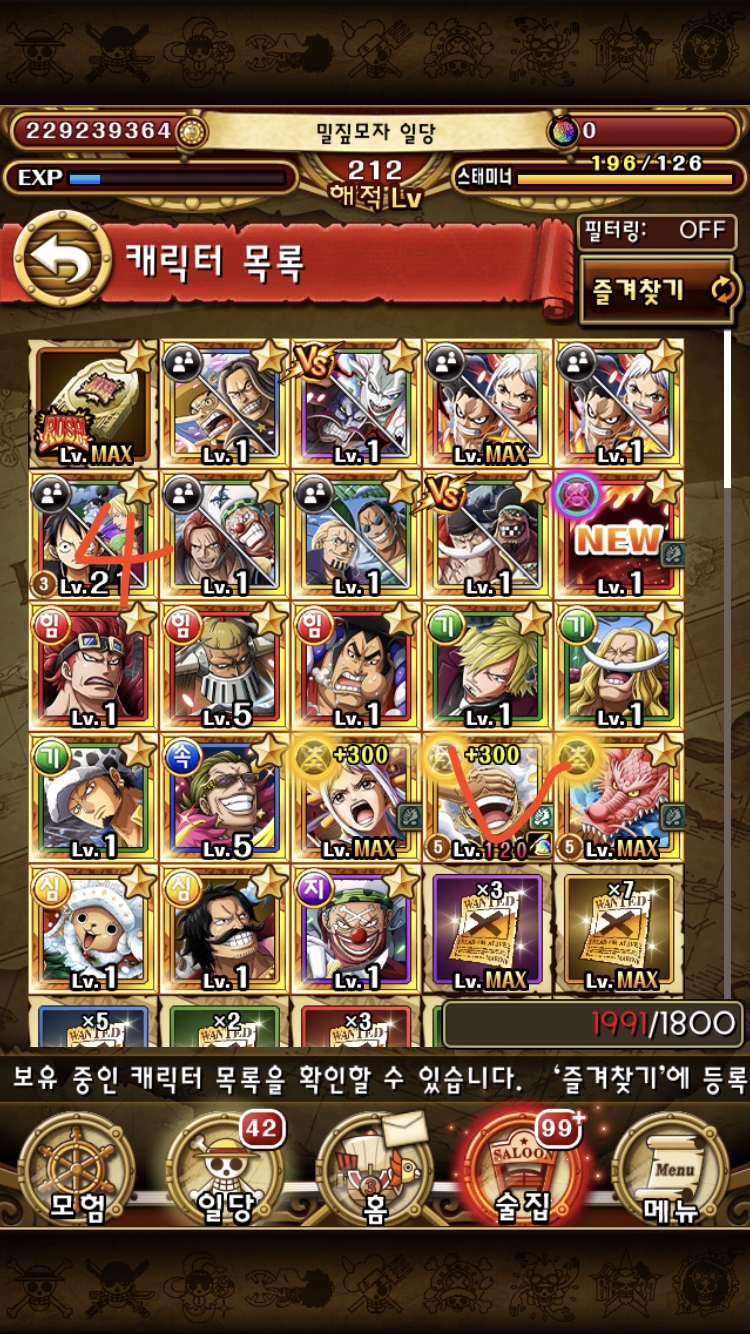Select the purple wanted poster x3
The image size is (750, 1334).
(488, 930)
